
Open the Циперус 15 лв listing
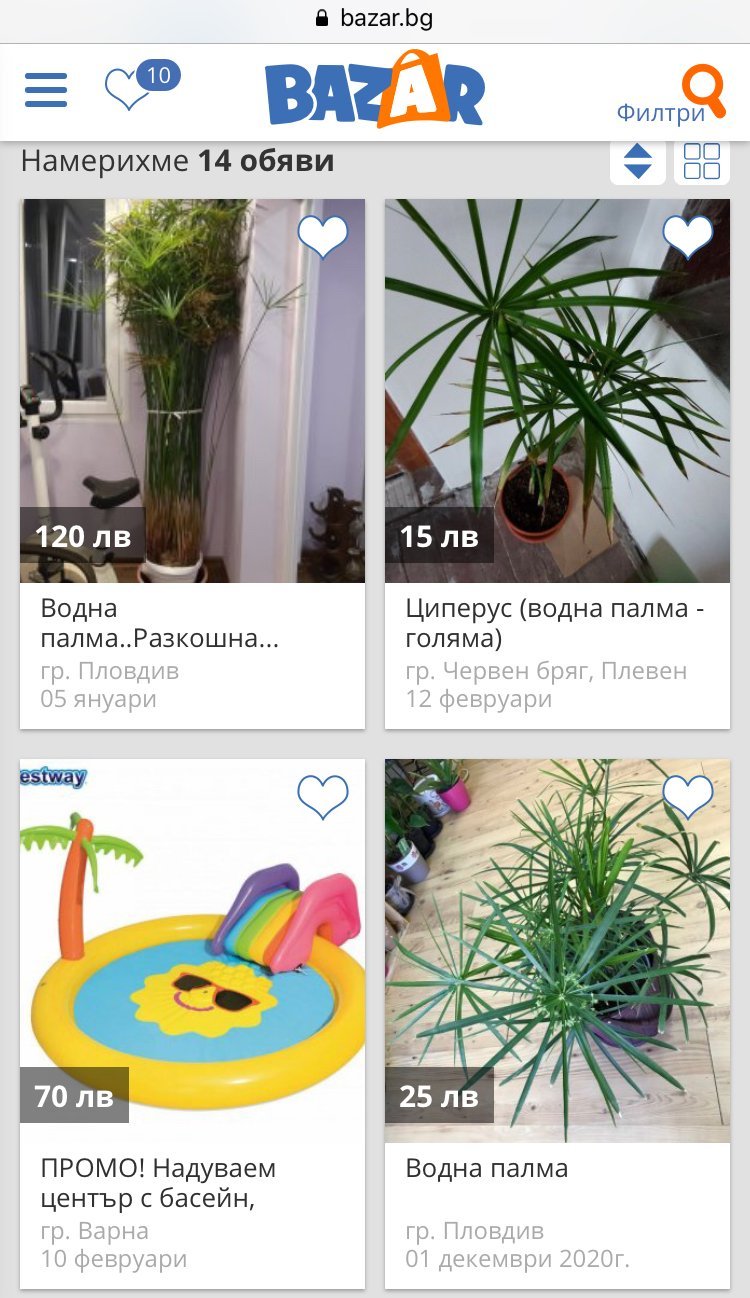(557, 390)
